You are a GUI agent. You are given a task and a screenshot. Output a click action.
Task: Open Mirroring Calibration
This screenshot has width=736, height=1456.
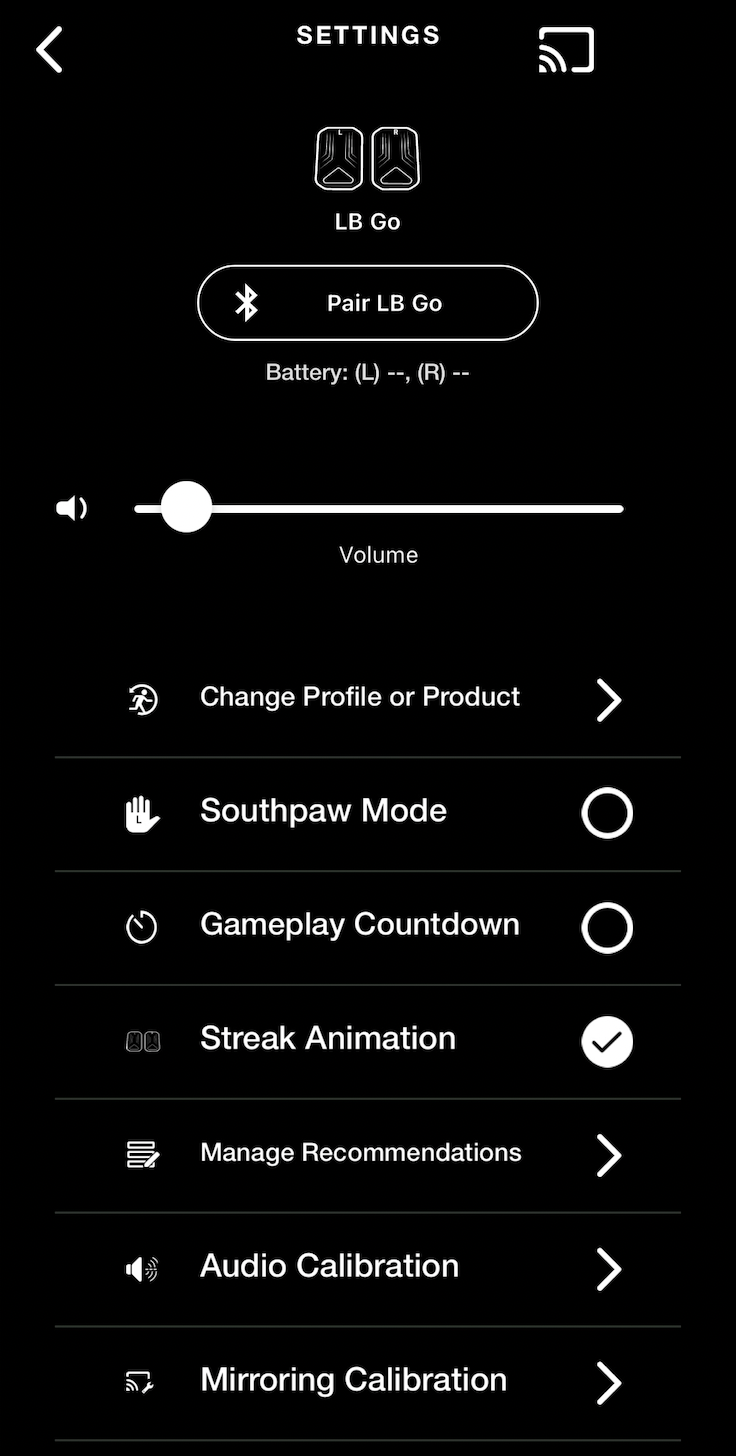368,1383
